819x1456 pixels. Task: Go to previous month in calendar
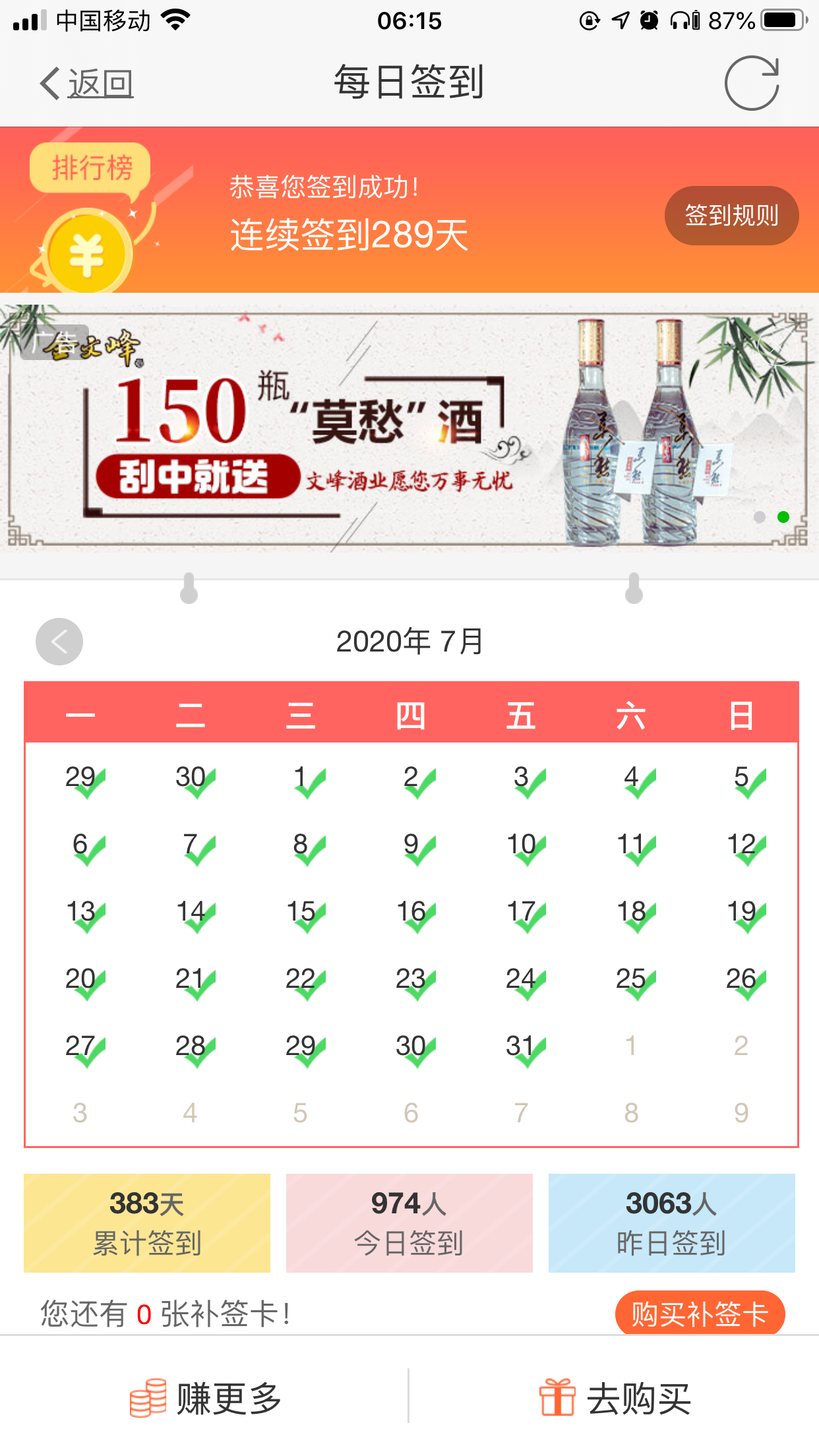pyautogui.click(x=59, y=642)
